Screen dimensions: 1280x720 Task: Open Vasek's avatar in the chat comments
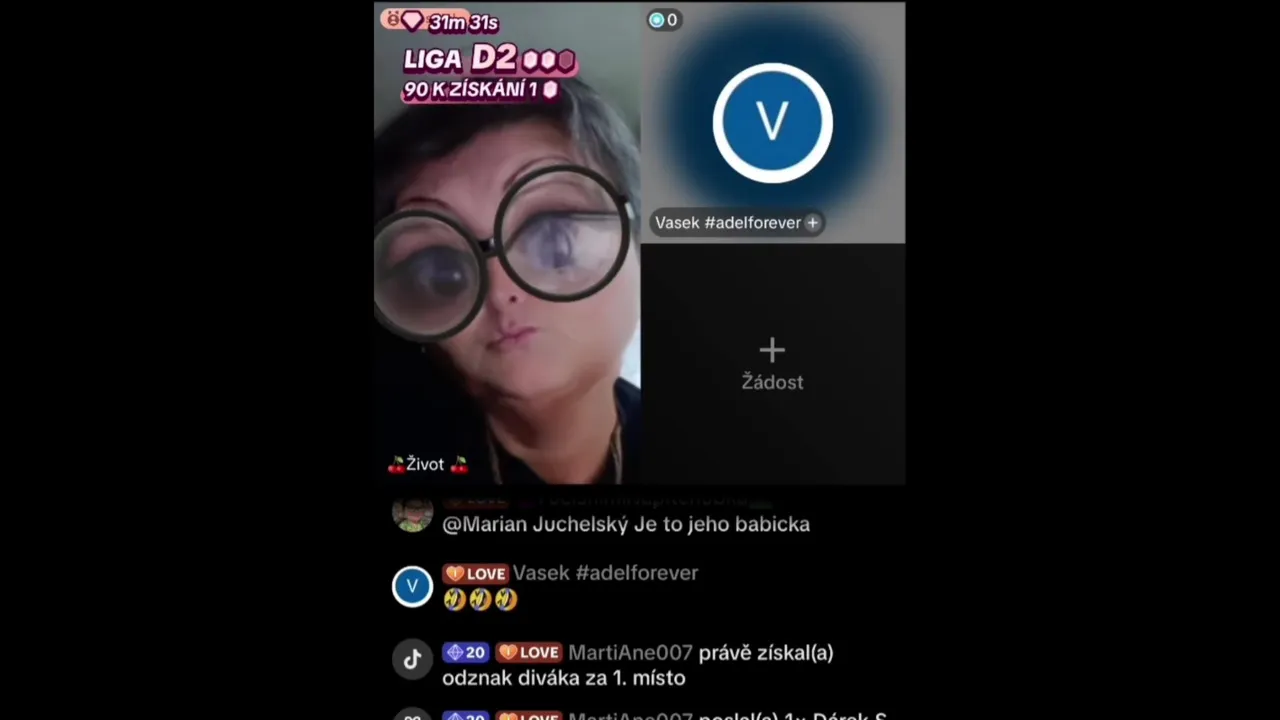[x=412, y=586]
